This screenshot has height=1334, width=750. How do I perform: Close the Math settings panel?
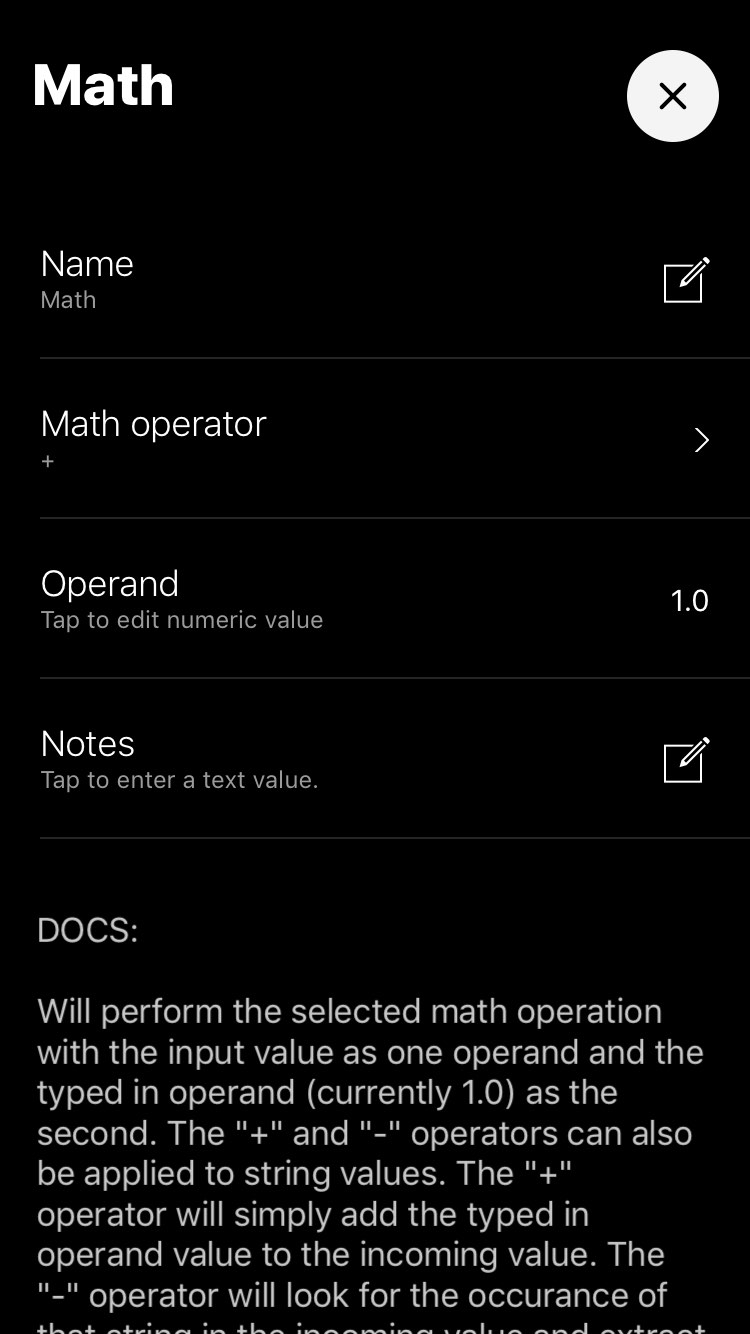672,96
